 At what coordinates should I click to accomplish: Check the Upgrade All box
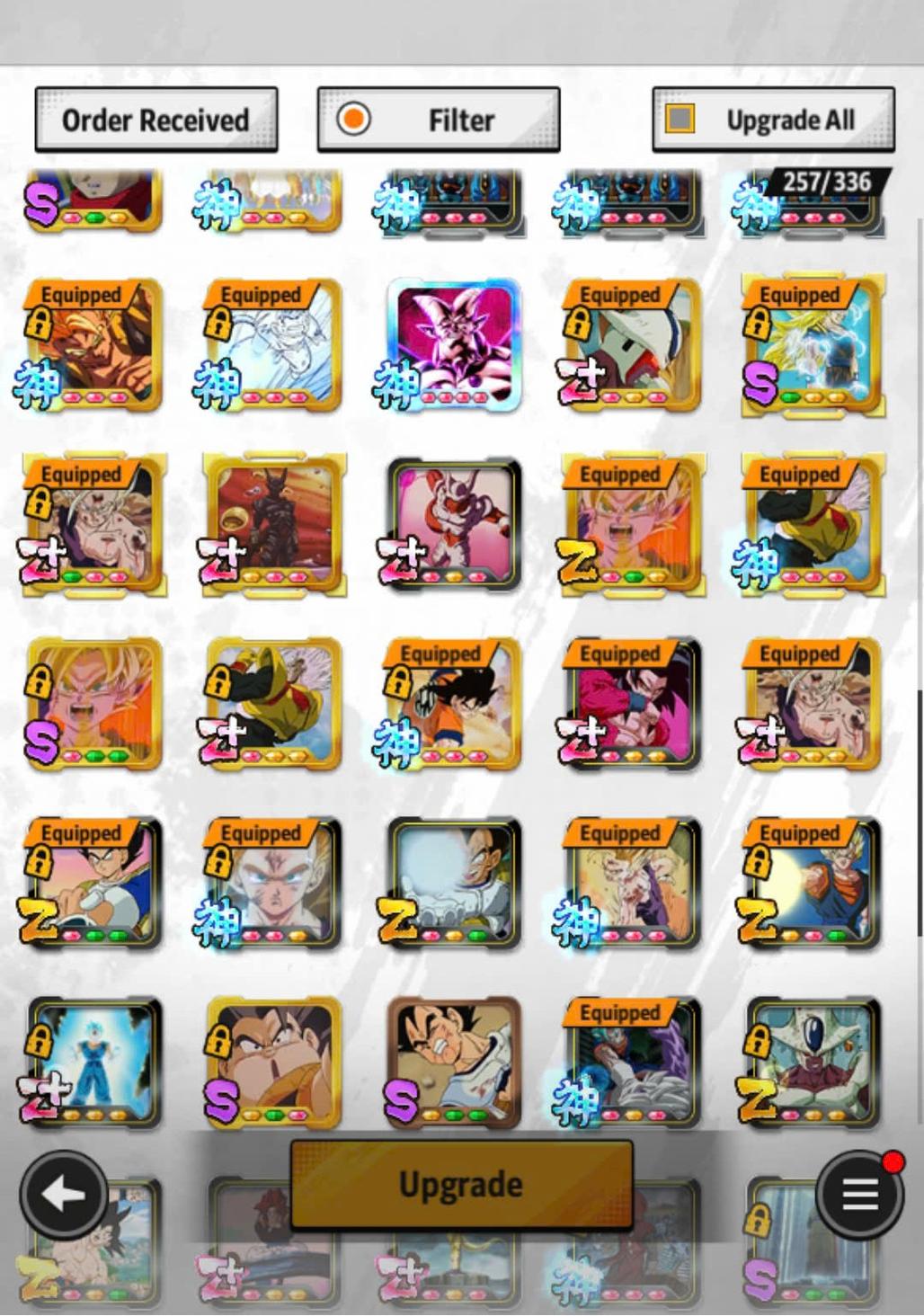point(680,119)
